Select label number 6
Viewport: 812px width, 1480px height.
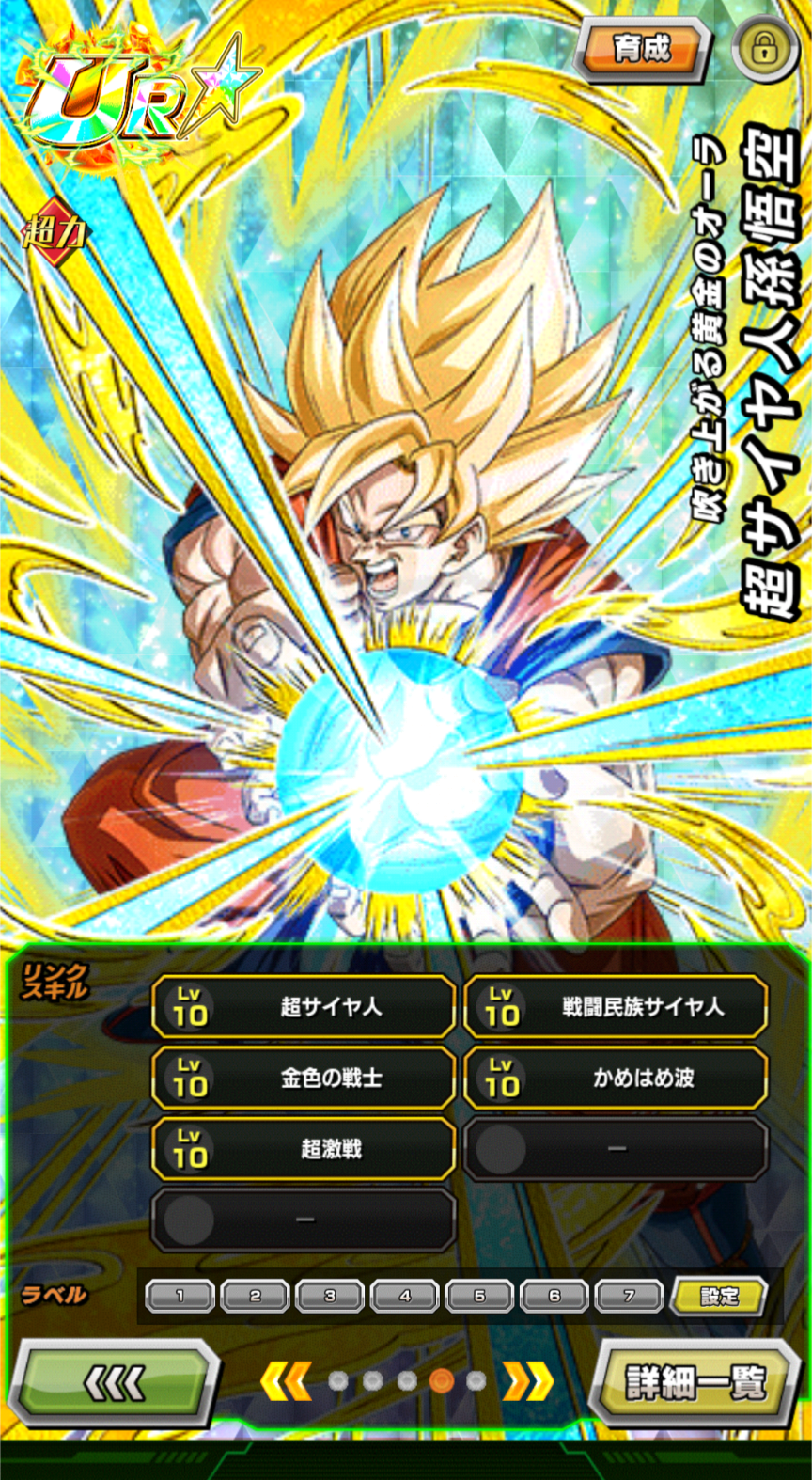554,1296
